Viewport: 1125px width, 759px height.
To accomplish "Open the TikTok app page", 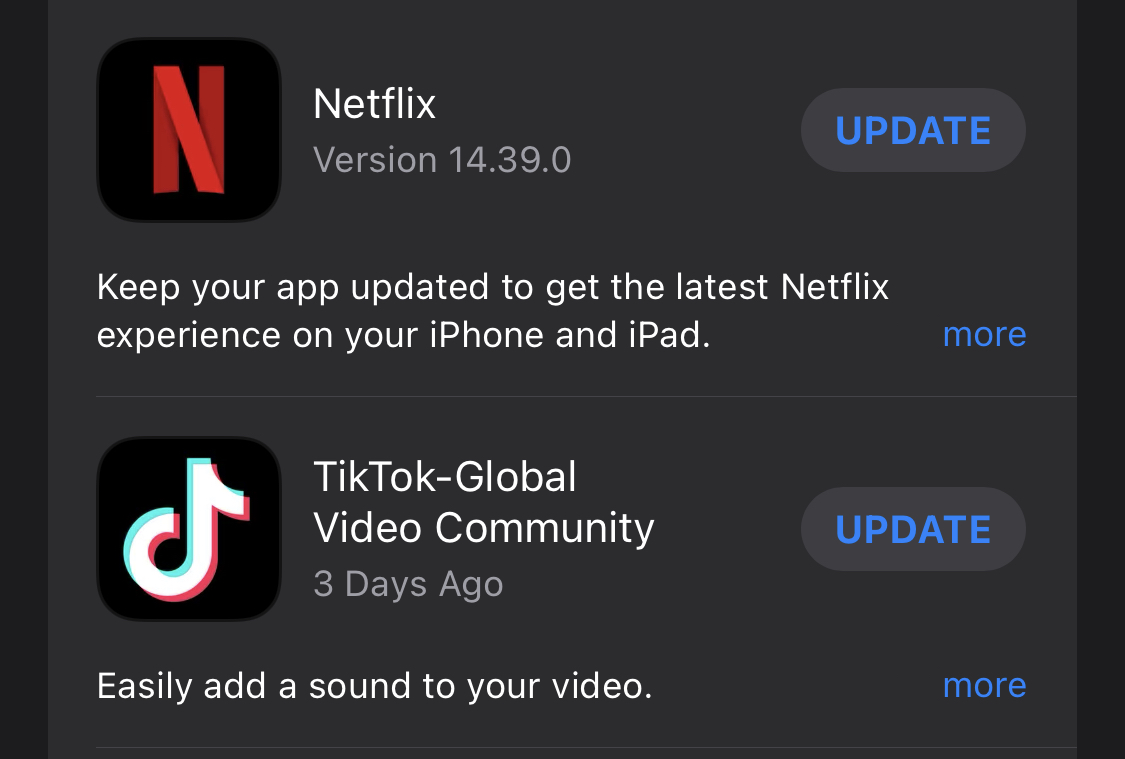I will (x=189, y=528).
